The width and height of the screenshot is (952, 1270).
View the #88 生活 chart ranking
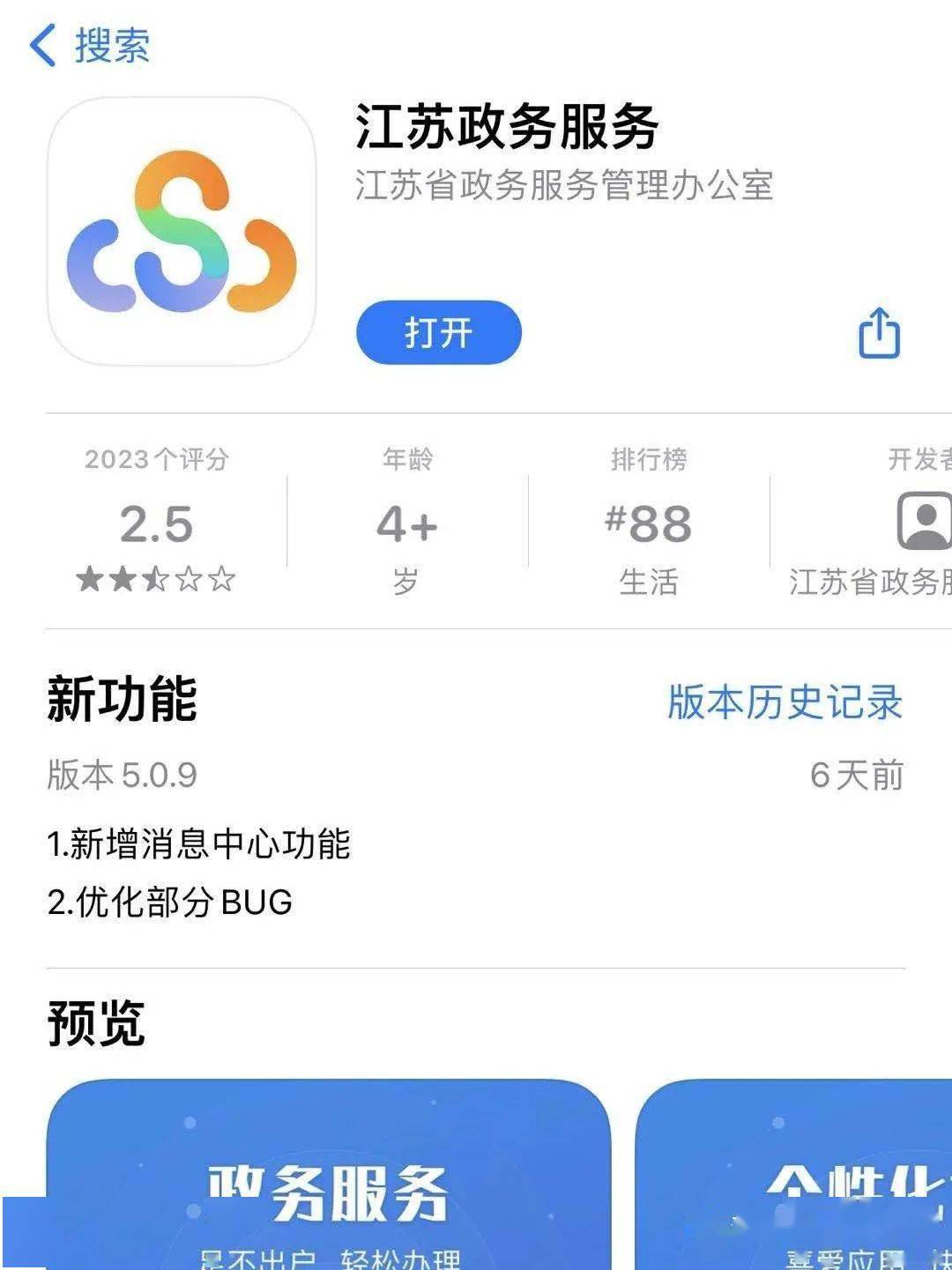click(649, 524)
